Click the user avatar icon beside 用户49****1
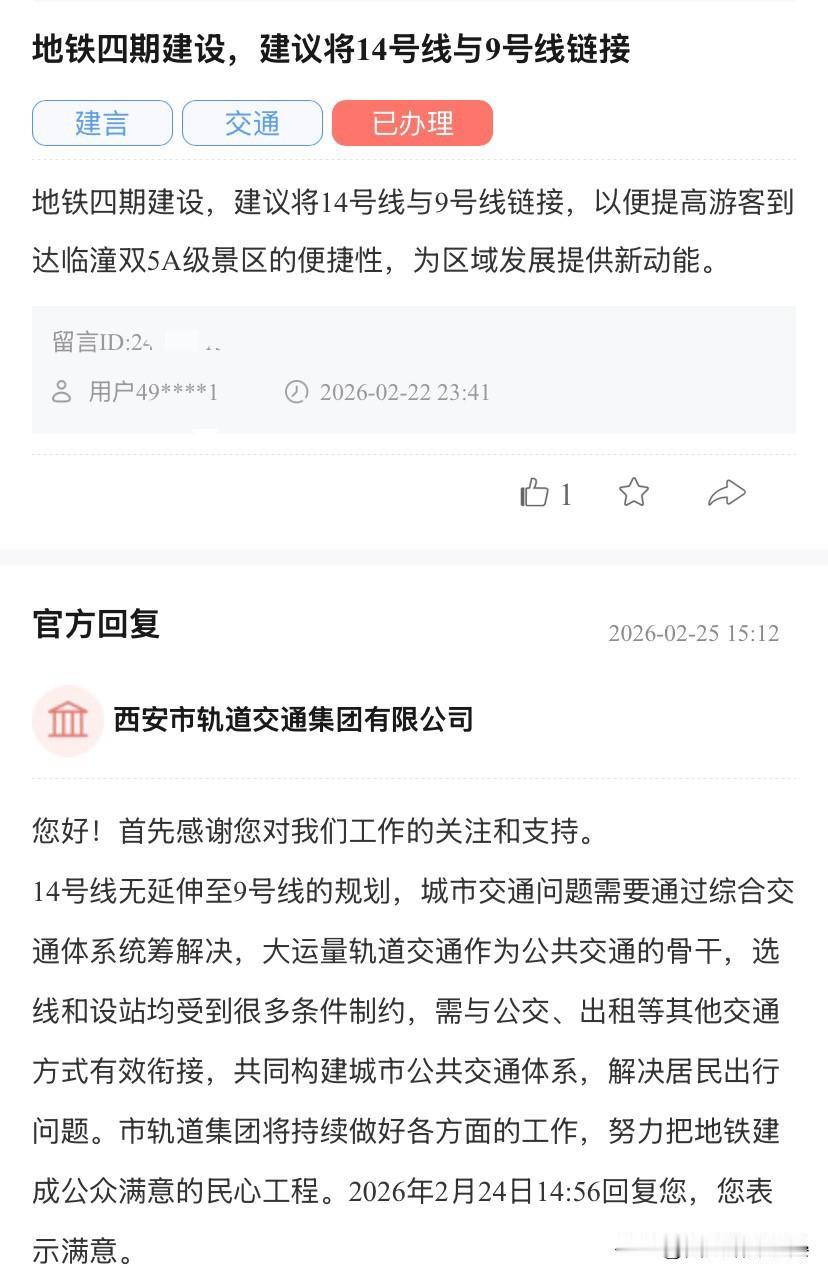828x1276 pixels. pos(60,392)
